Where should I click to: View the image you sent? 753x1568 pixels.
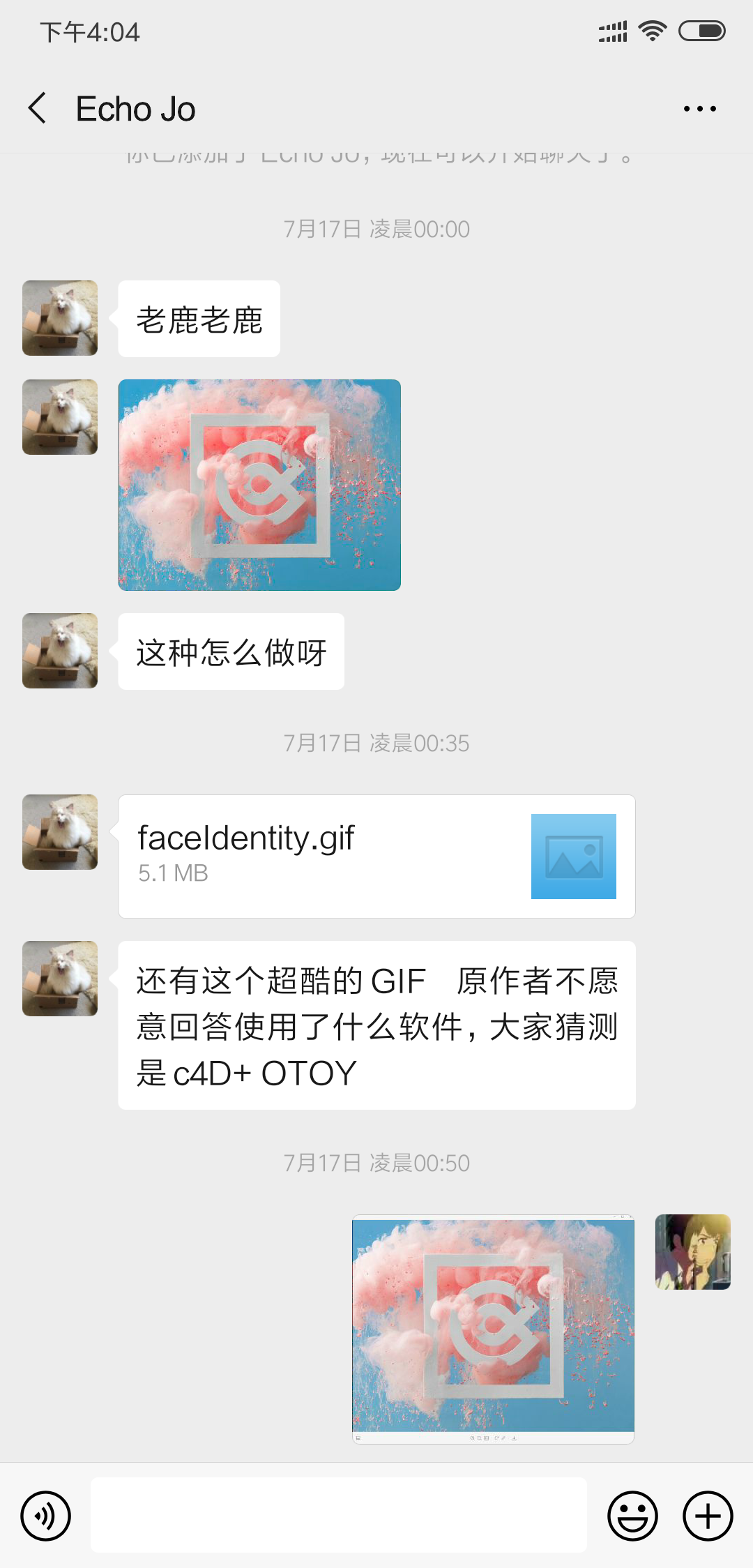pos(493,1329)
